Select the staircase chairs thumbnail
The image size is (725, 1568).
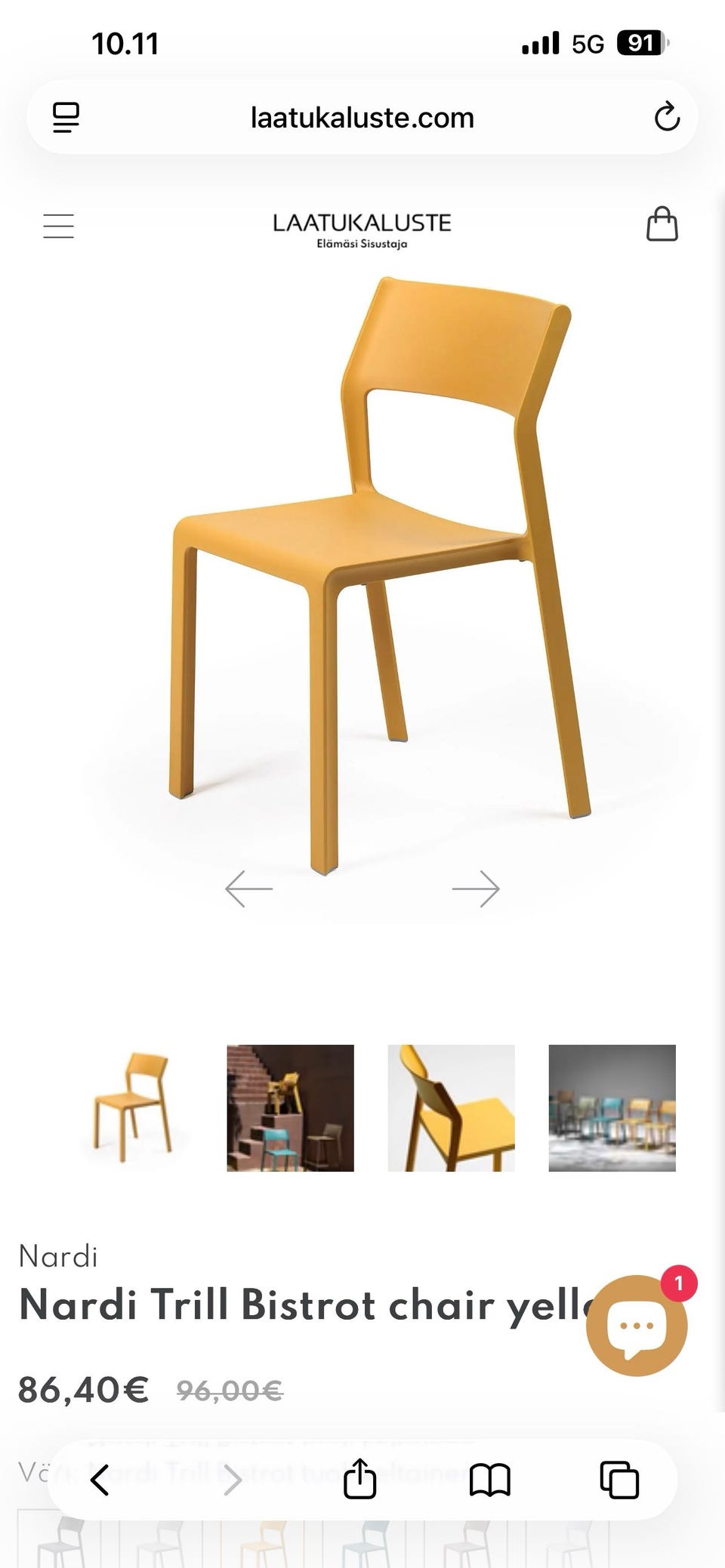pyautogui.click(x=291, y=1107)
